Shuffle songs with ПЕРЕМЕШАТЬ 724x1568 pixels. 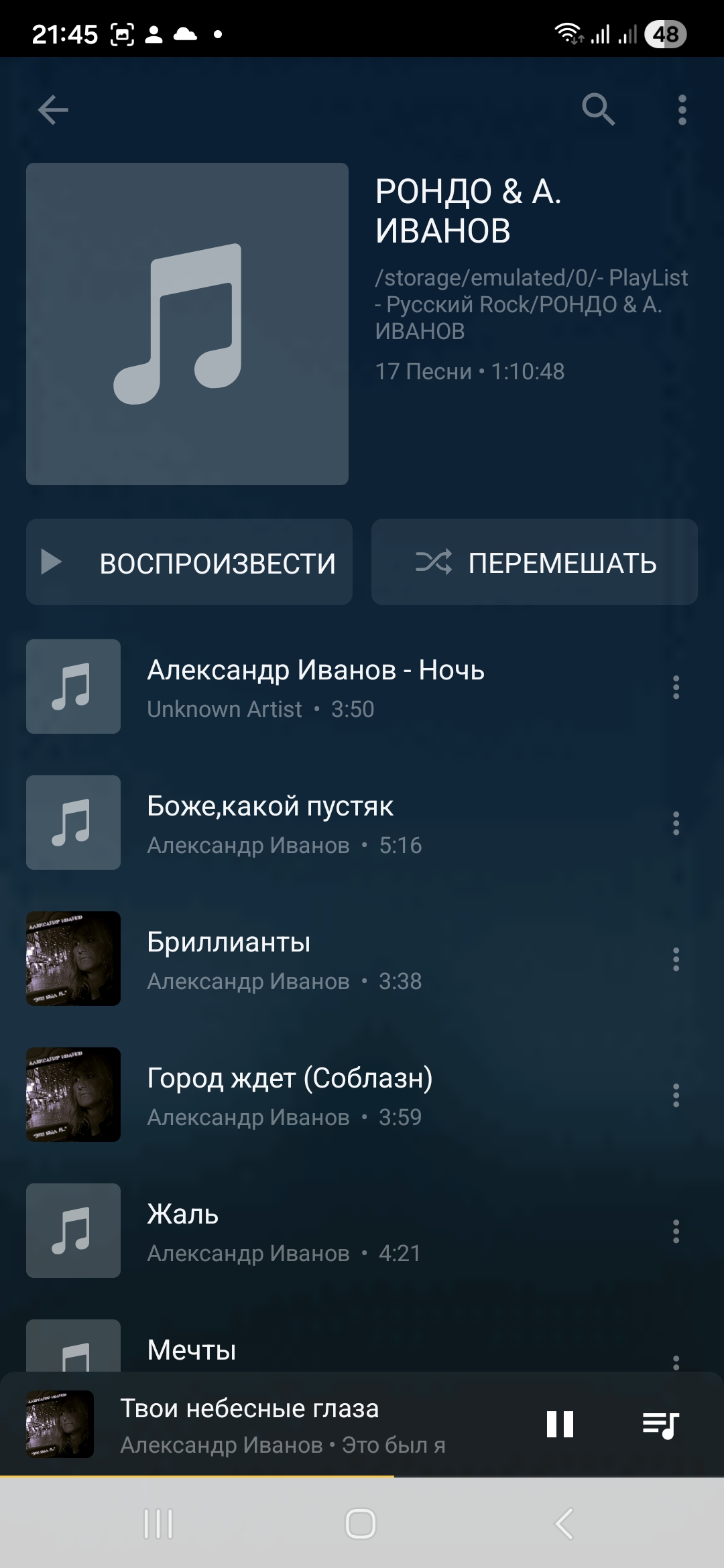pyautogui.click(x=534, y=562)
